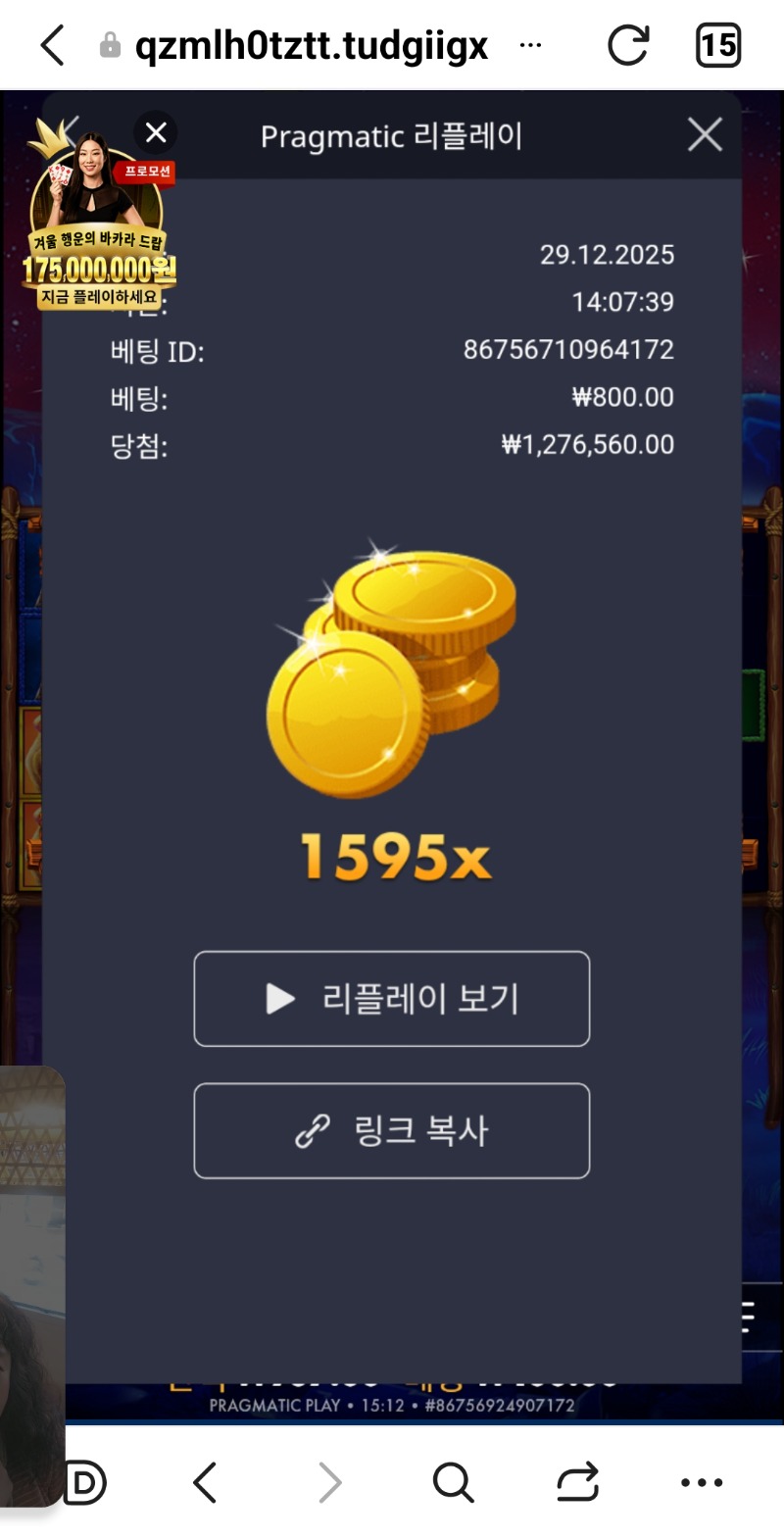The width and height of the screenshot is (784, 1540).
Task: Navigate back in the bottom toolbar
Action: (205, 1482)
